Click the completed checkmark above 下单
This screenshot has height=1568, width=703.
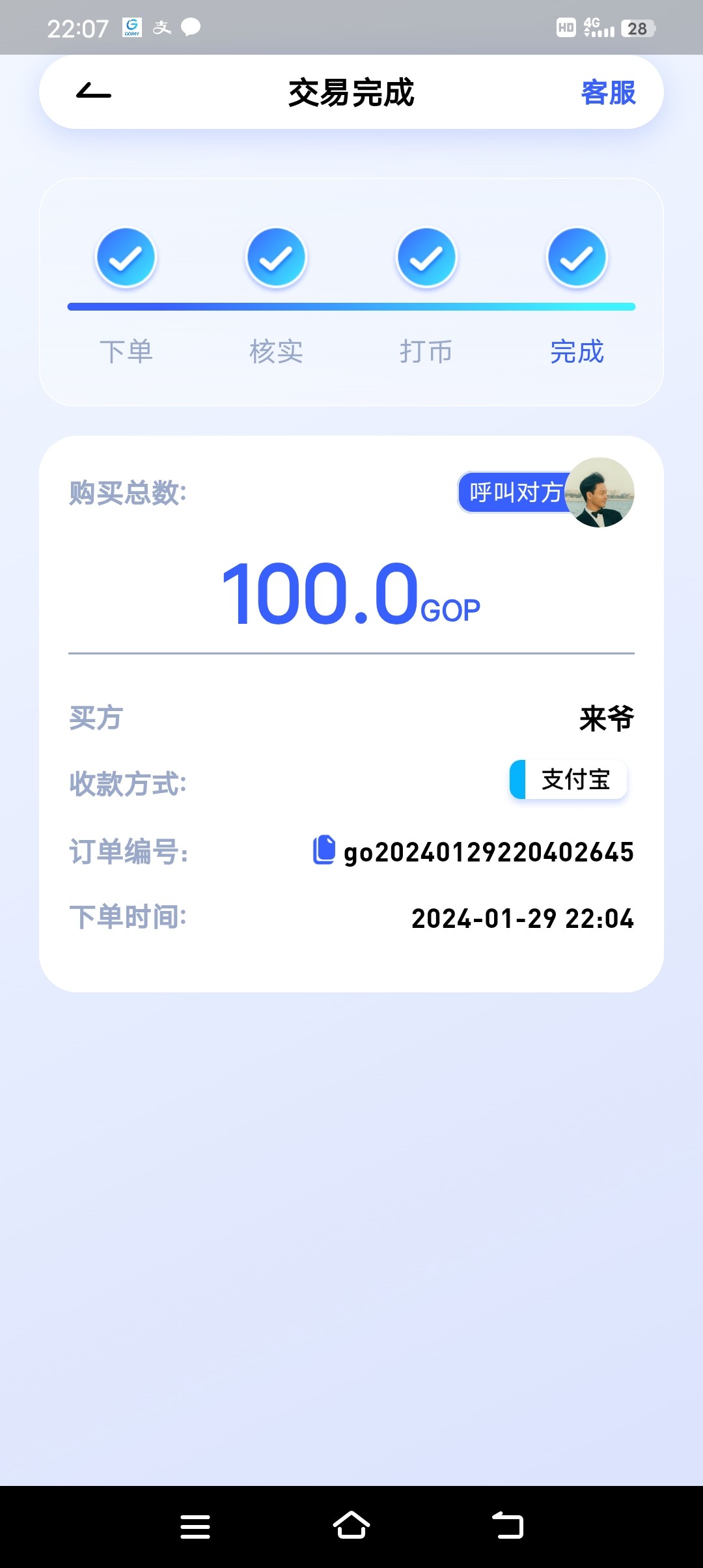coord(126,257)
